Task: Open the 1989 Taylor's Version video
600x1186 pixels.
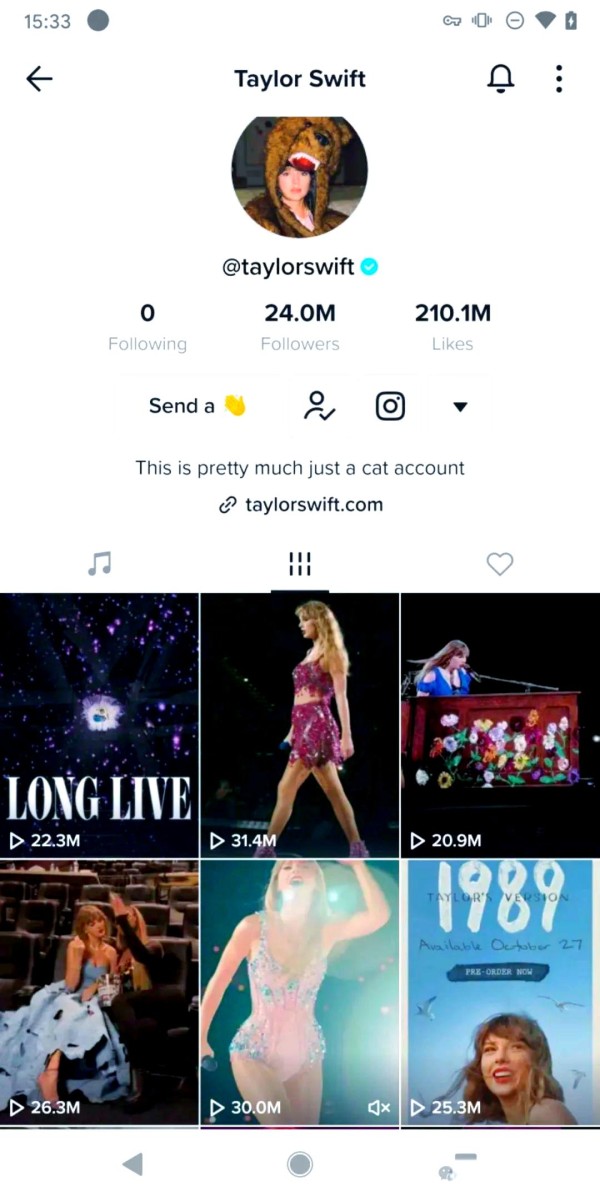Action: tap(501, 992)
